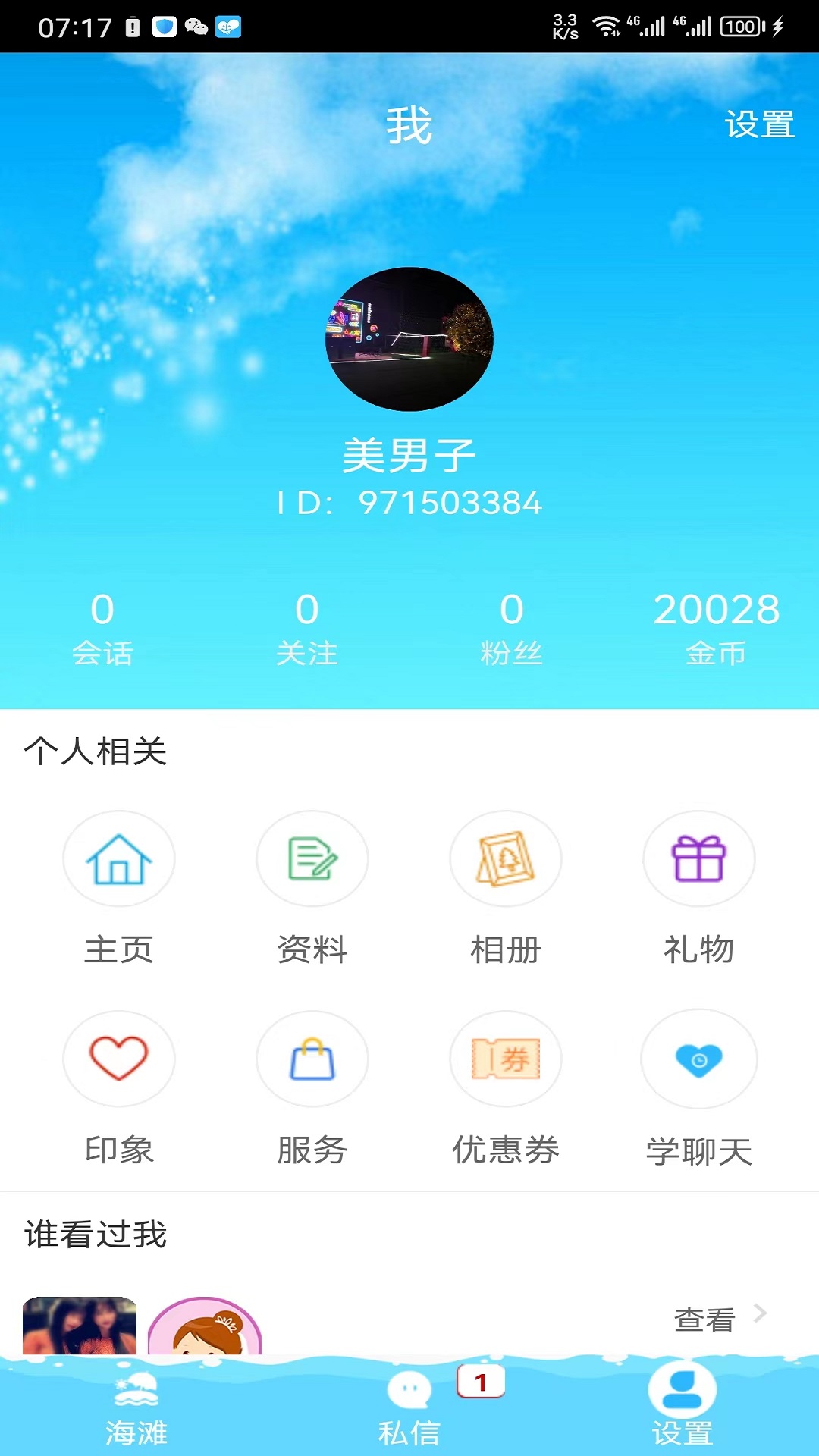
Task: Tap the 礼物 gift icon
Action: pyautogui.click(x=698, y=859)
